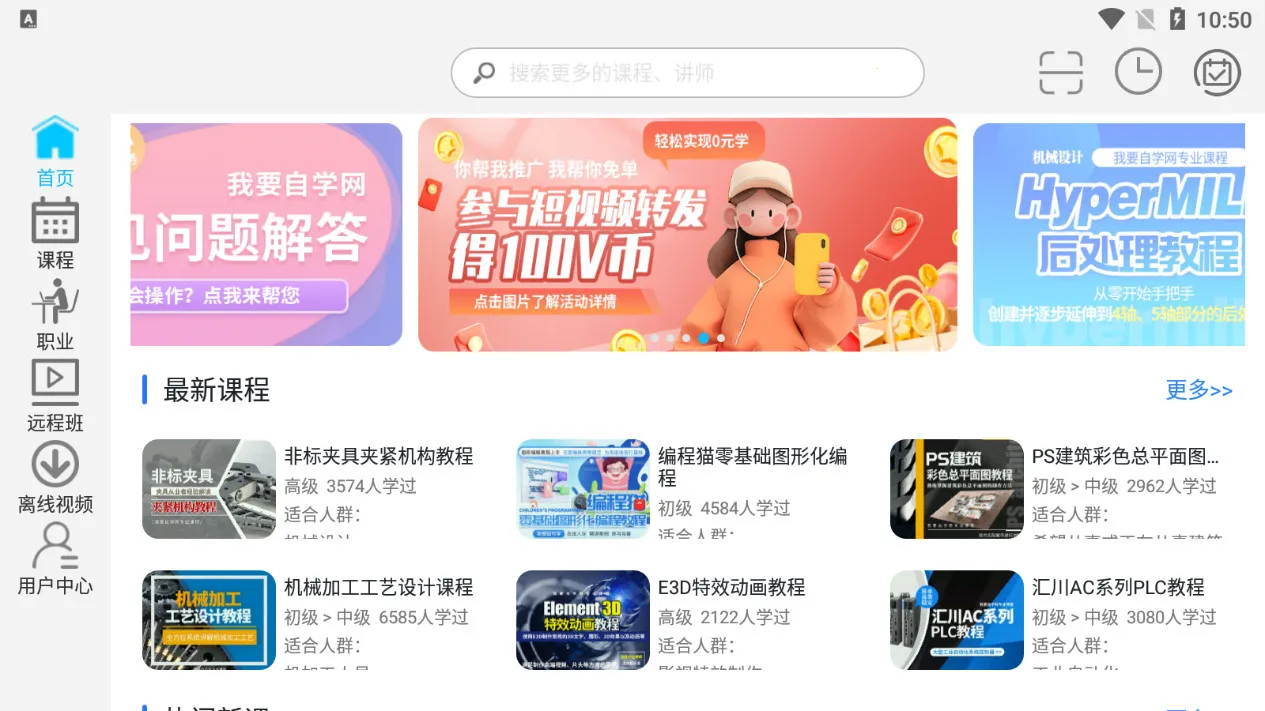This screenshot has width=1265, height=711.
Task: Switch to the 课程 tab
Action: pyautogui.click(x=55, y=233)
